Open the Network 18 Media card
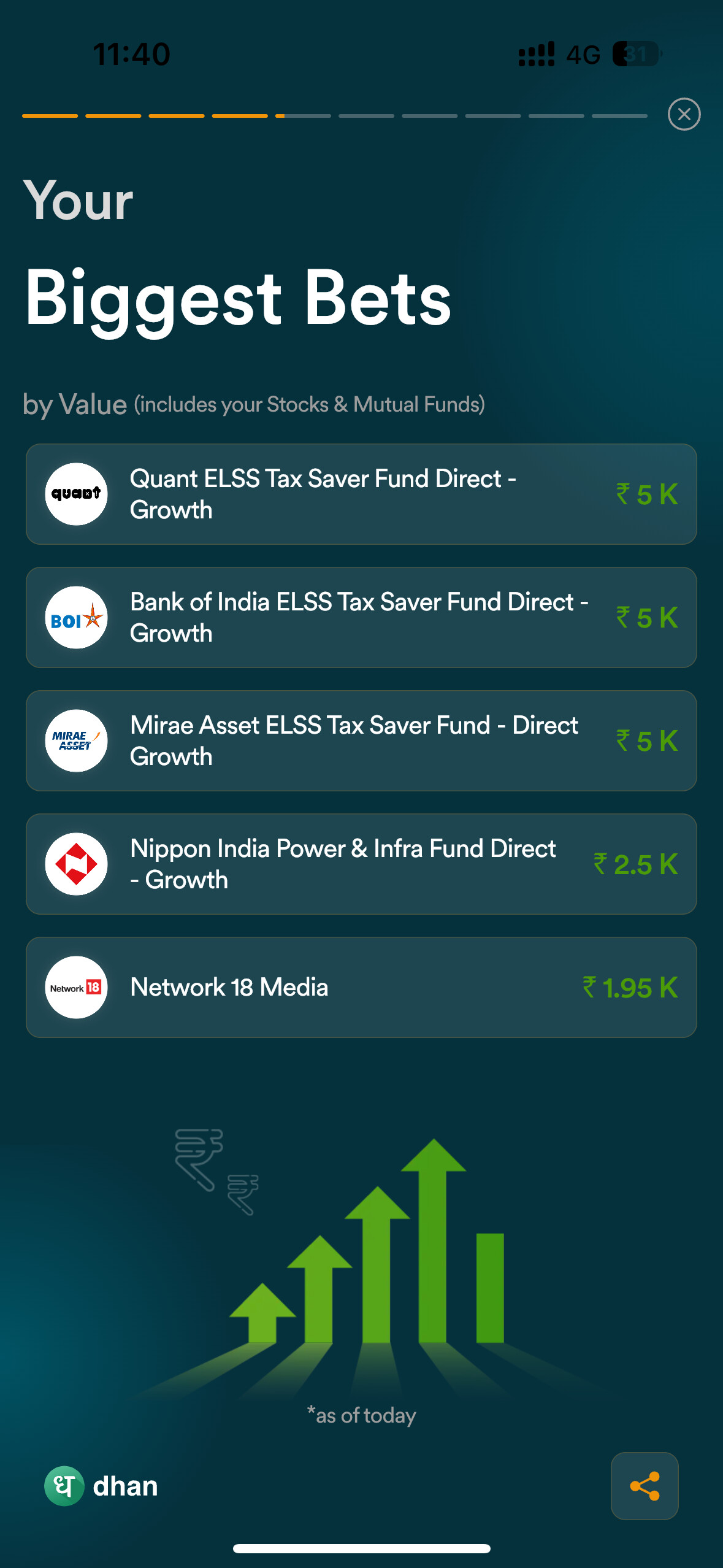The height and width of the screenshot is (1568, 723). coord(361,987)
